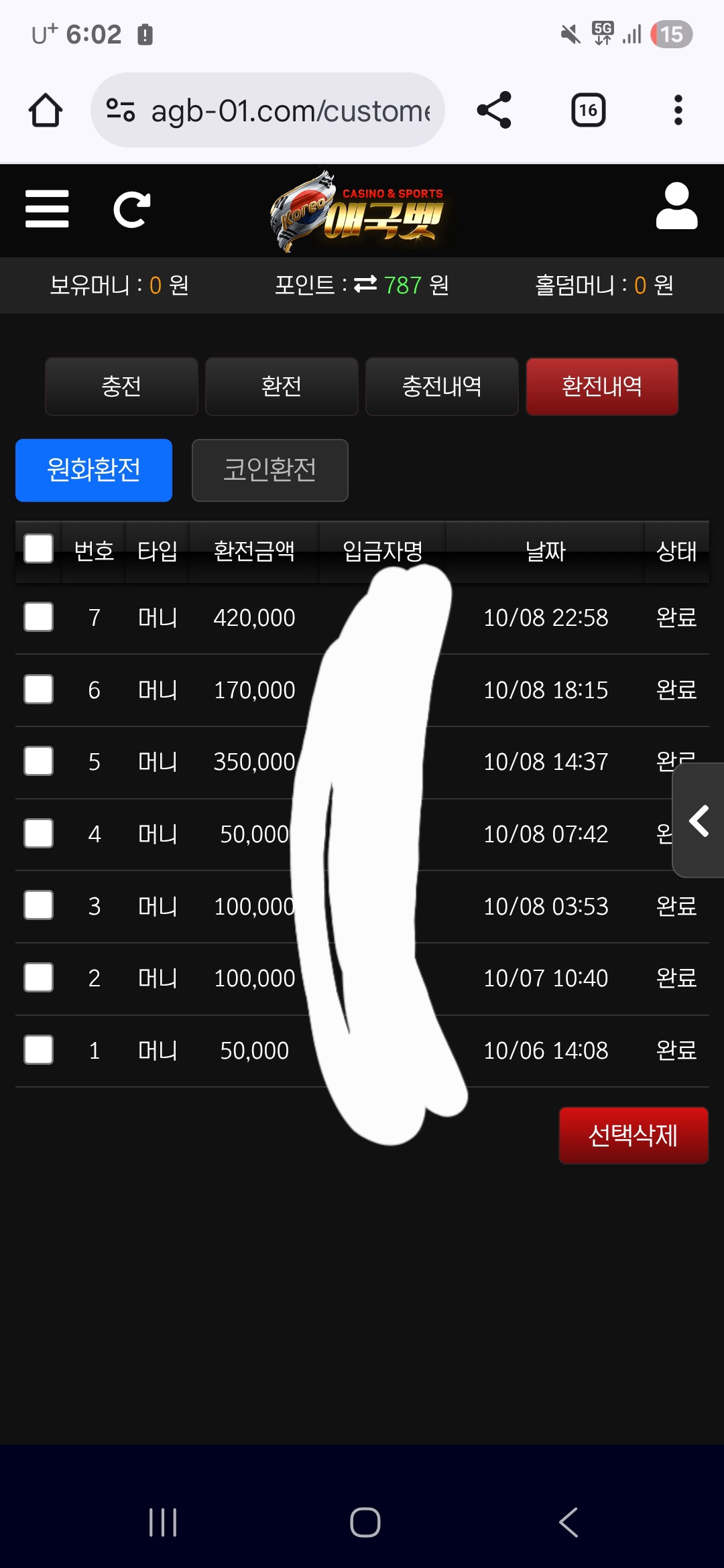
Task: Tick the checkbox dated 10/08 07:42
Action: point(39,834)
